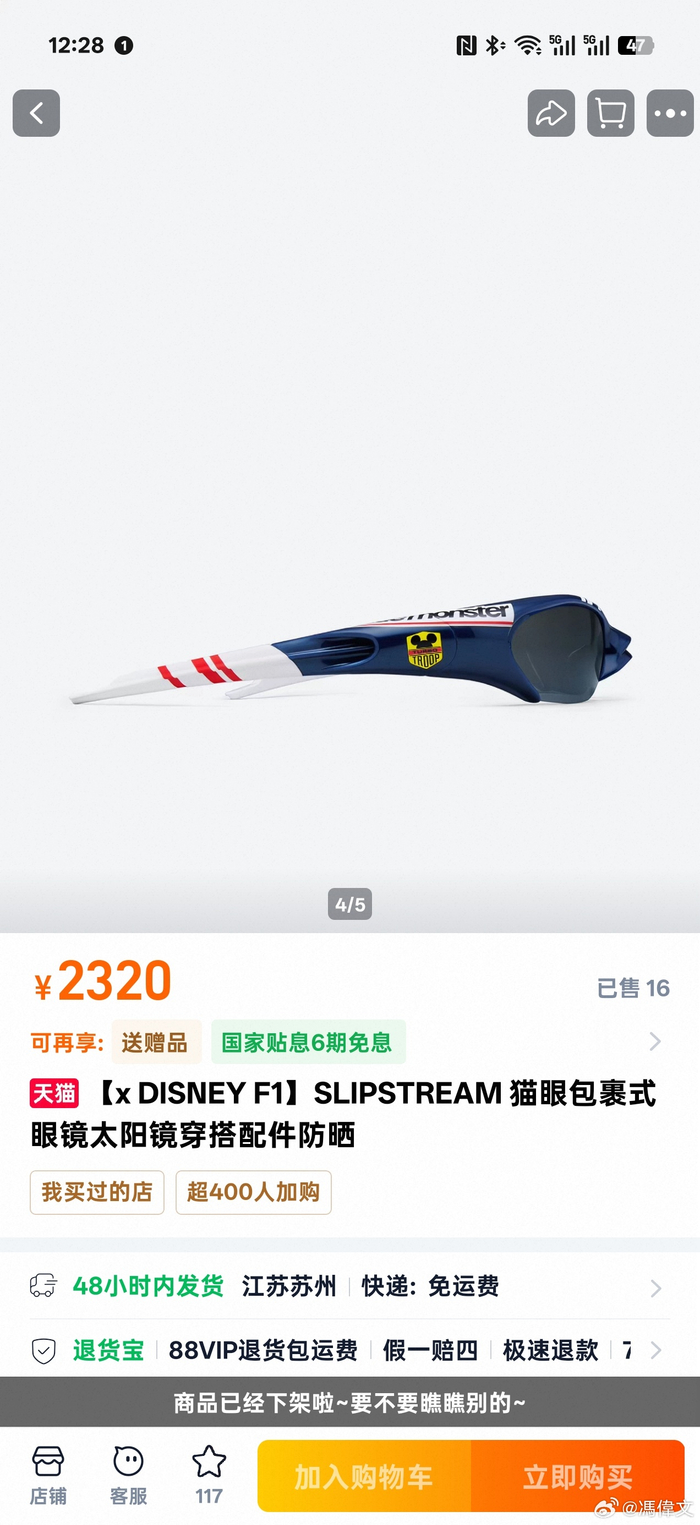Share this sunglasses listing

pyautogui.click(x=551, y=113)
